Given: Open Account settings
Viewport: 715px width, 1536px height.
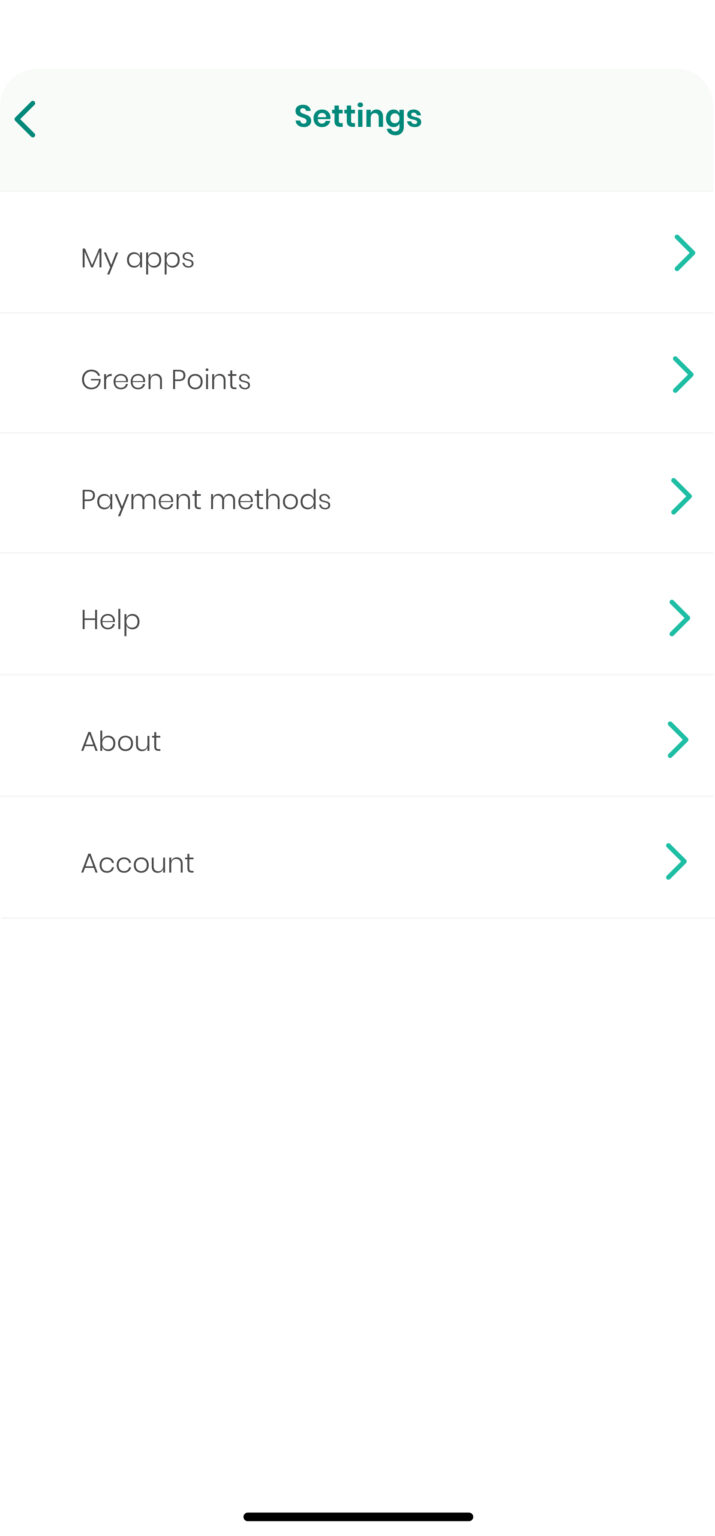Looking at the screenshot, I should 357,861.
